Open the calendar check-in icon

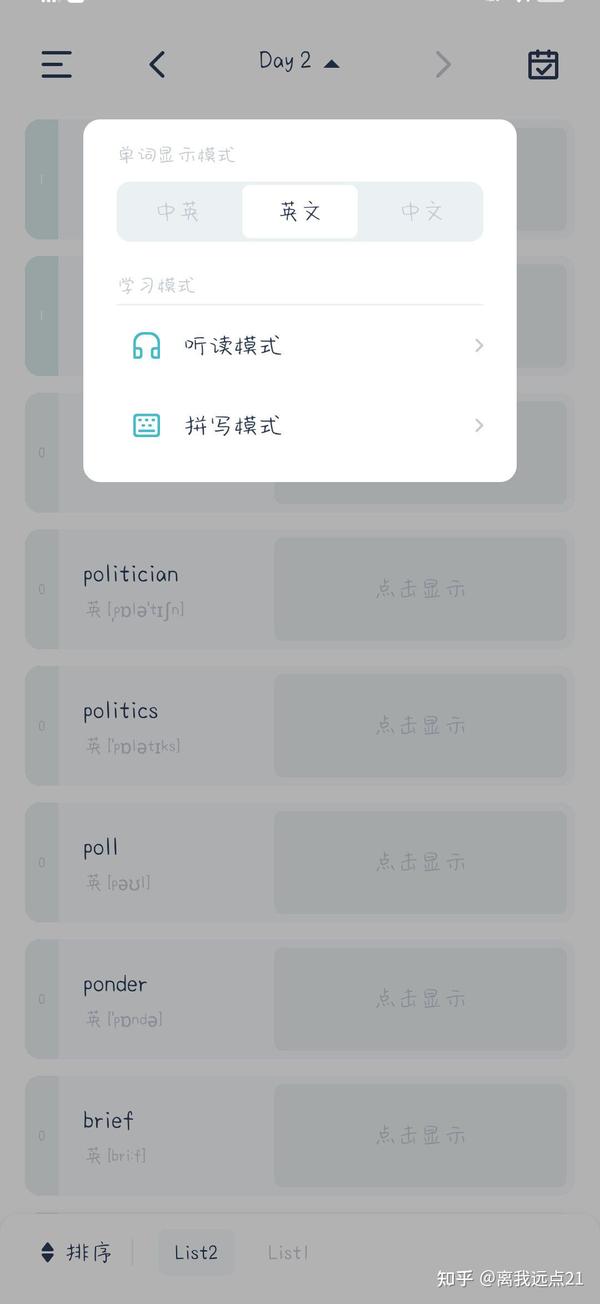click(543, 65)
